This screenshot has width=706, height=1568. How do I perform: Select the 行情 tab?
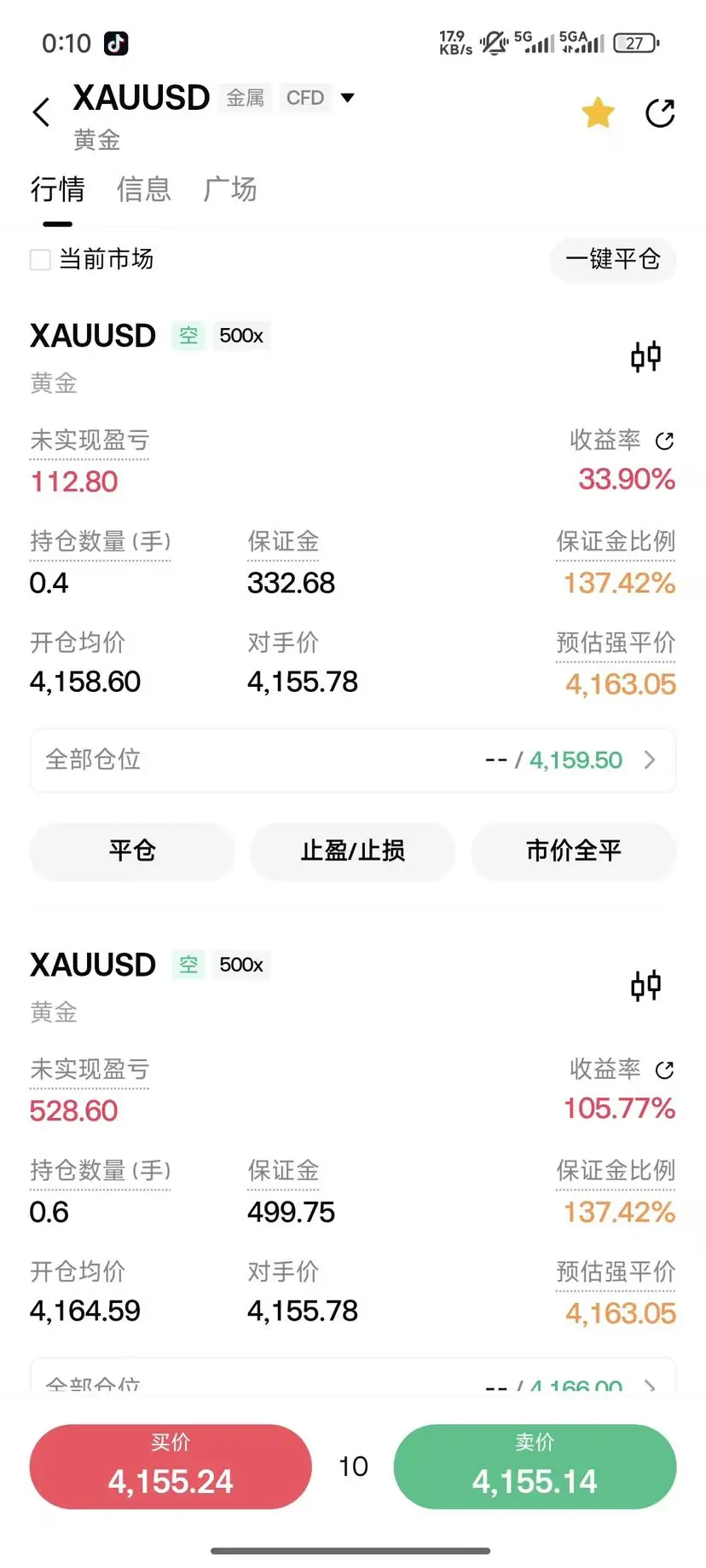coord(58,189)
